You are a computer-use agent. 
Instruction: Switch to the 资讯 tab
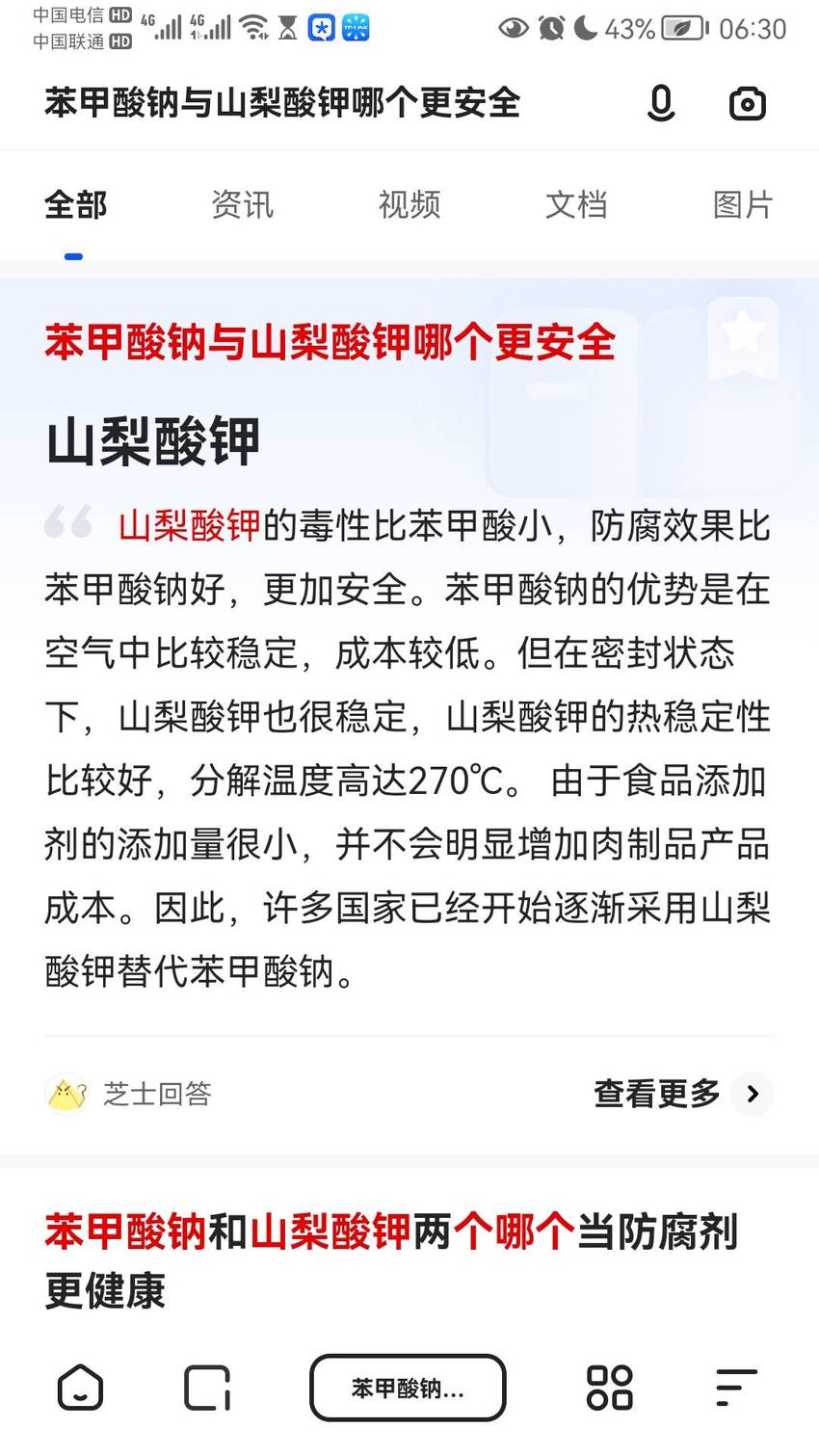242,205
